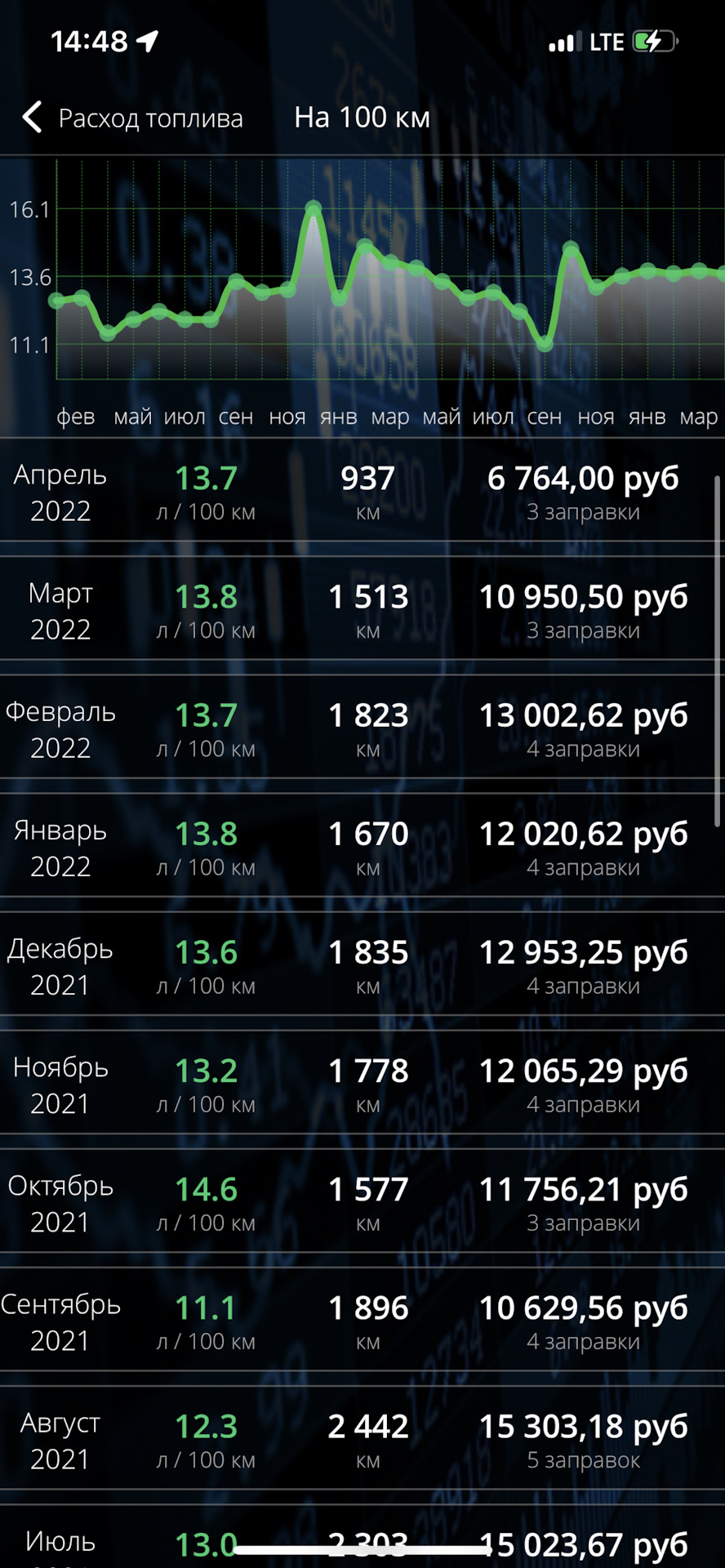Select the Февраль 2022 entry
The image size is (725, 1568).
[362, 730]
